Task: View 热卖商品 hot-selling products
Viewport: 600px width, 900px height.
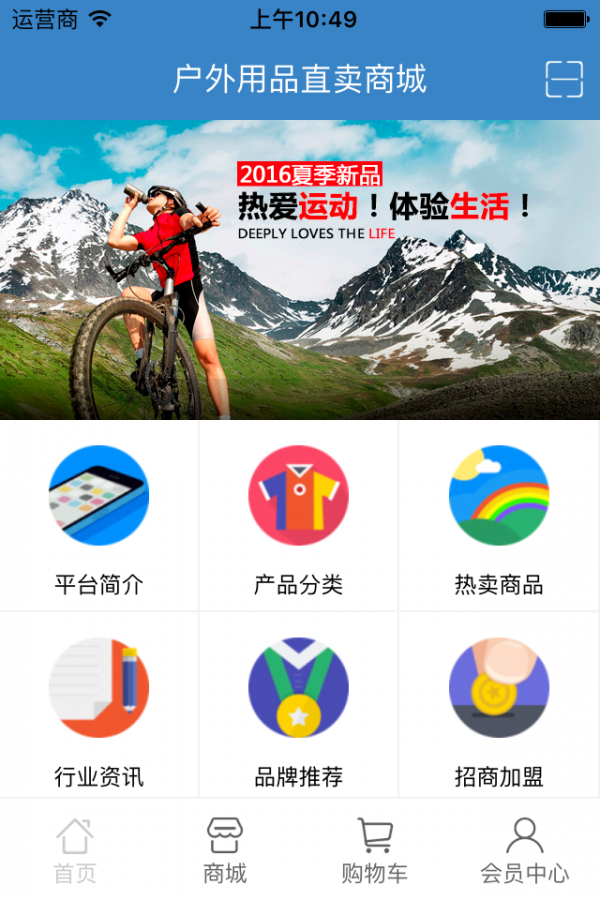Action: coord(499,517)
